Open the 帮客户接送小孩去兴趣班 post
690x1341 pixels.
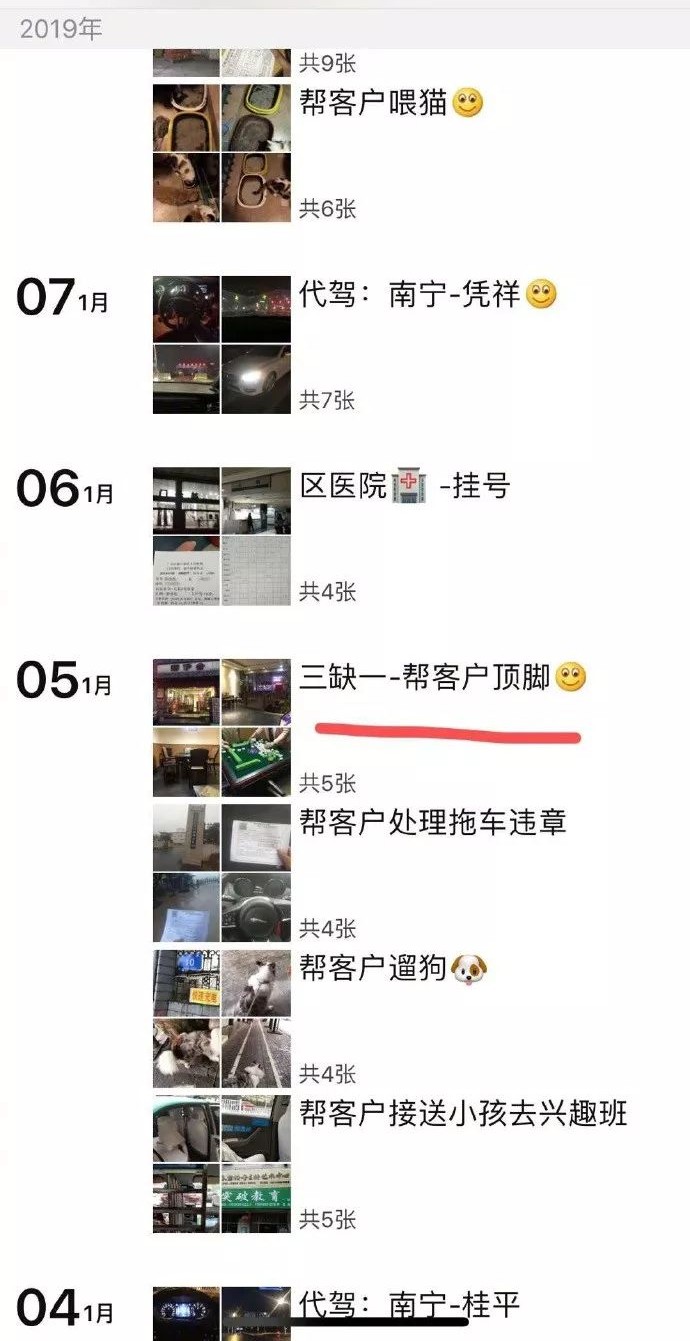[463, 1113]
